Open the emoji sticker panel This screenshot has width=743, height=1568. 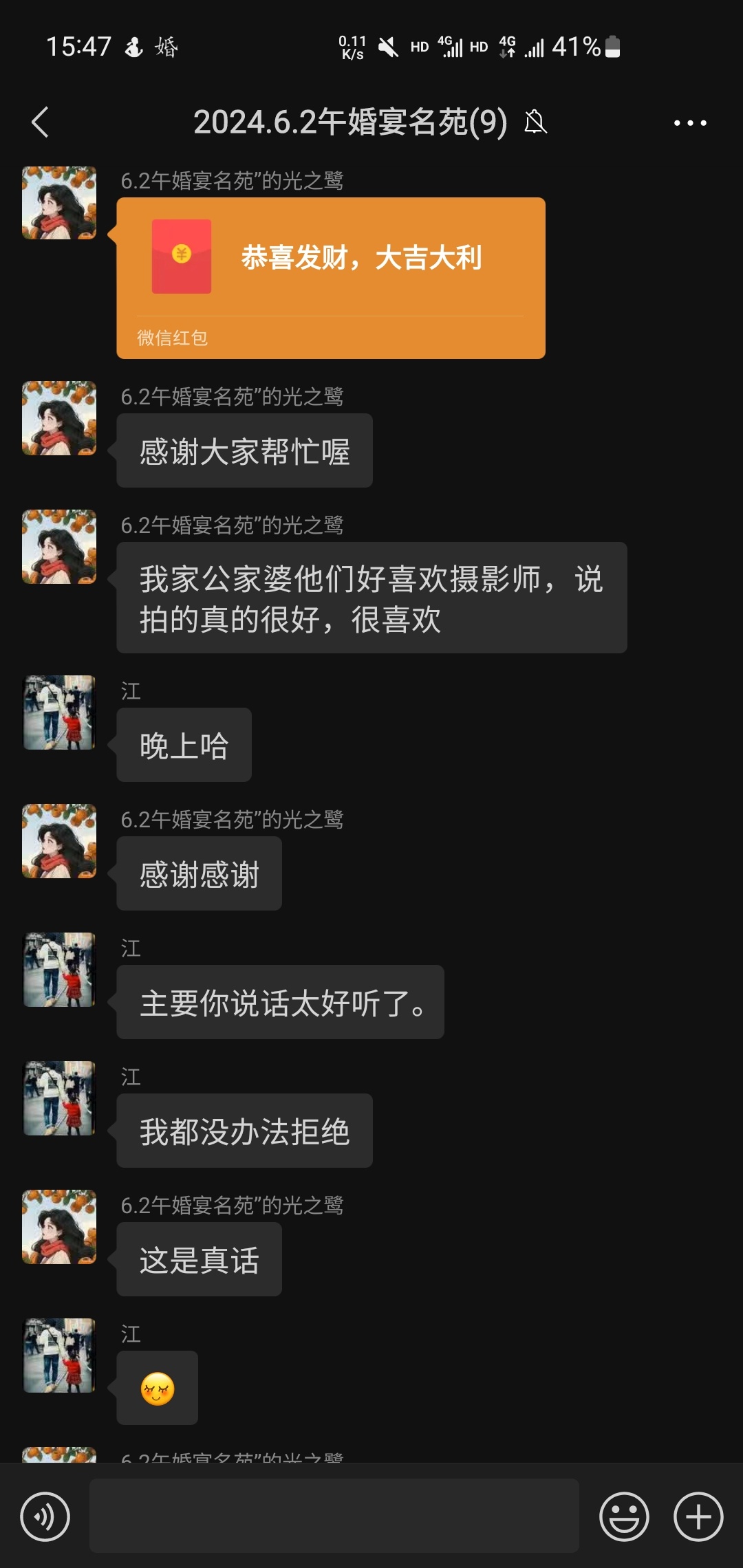pos(624,1516)
